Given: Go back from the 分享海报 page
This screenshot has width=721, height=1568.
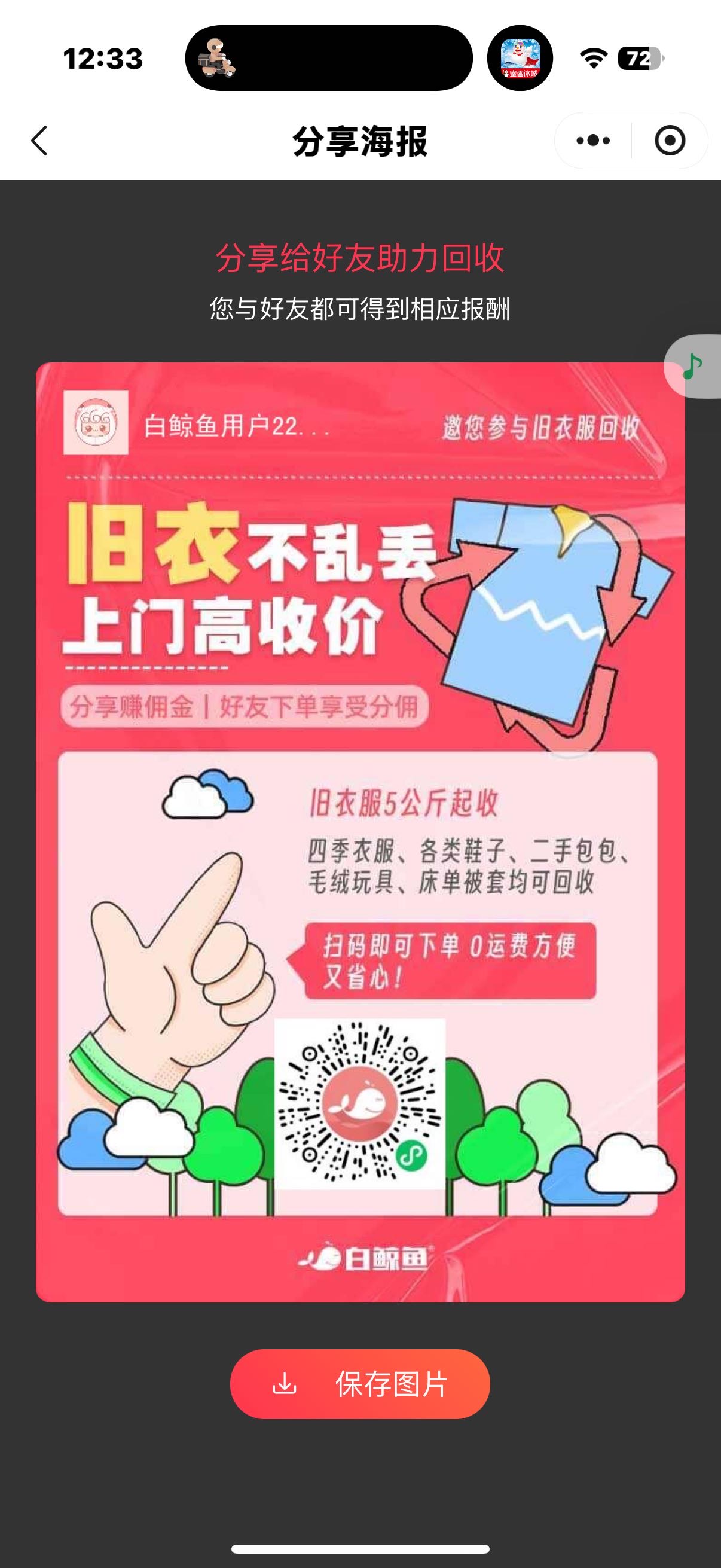Looking at the screenshot, I should (39, 141).
